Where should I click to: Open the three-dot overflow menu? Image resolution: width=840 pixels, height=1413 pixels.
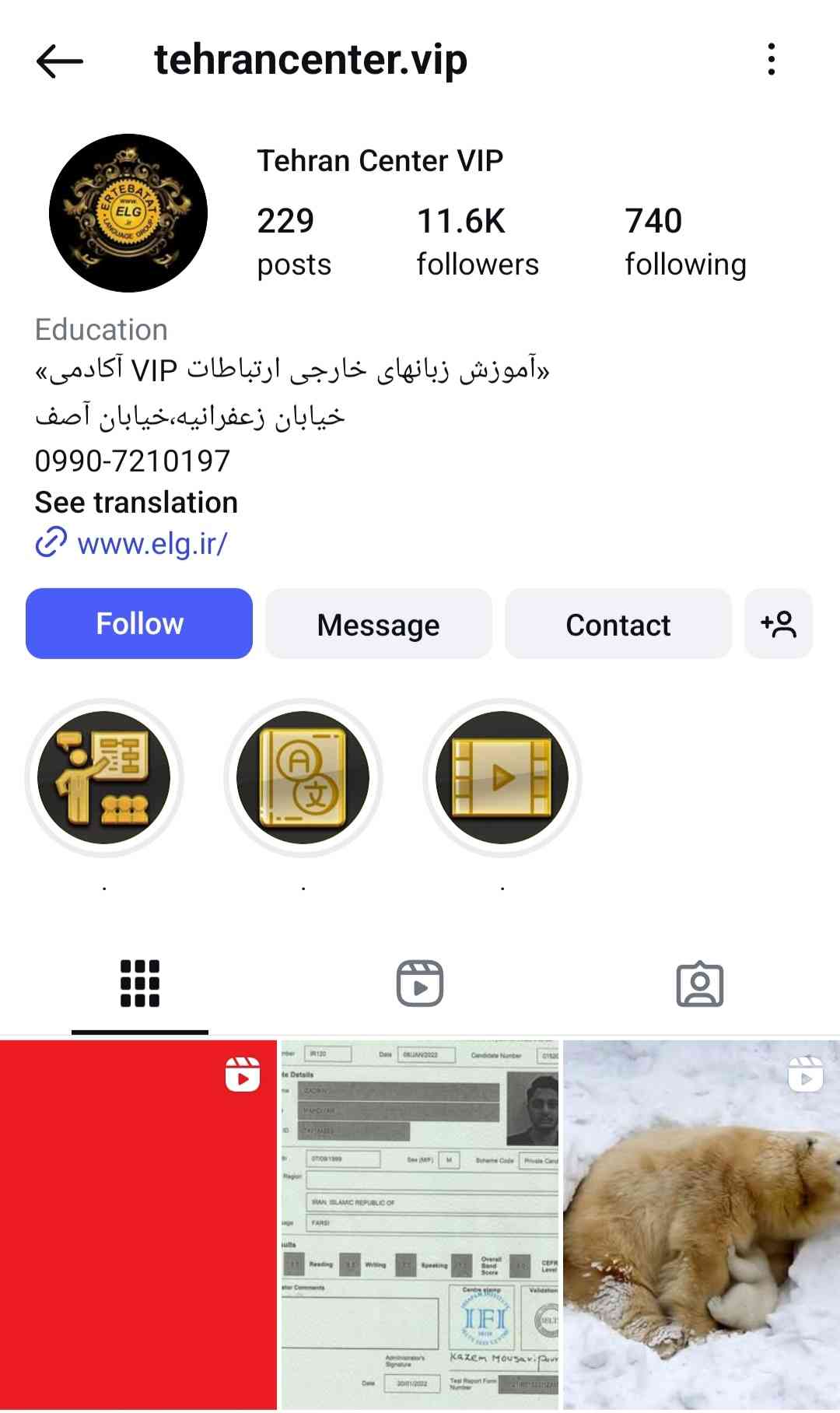[771, 59]
